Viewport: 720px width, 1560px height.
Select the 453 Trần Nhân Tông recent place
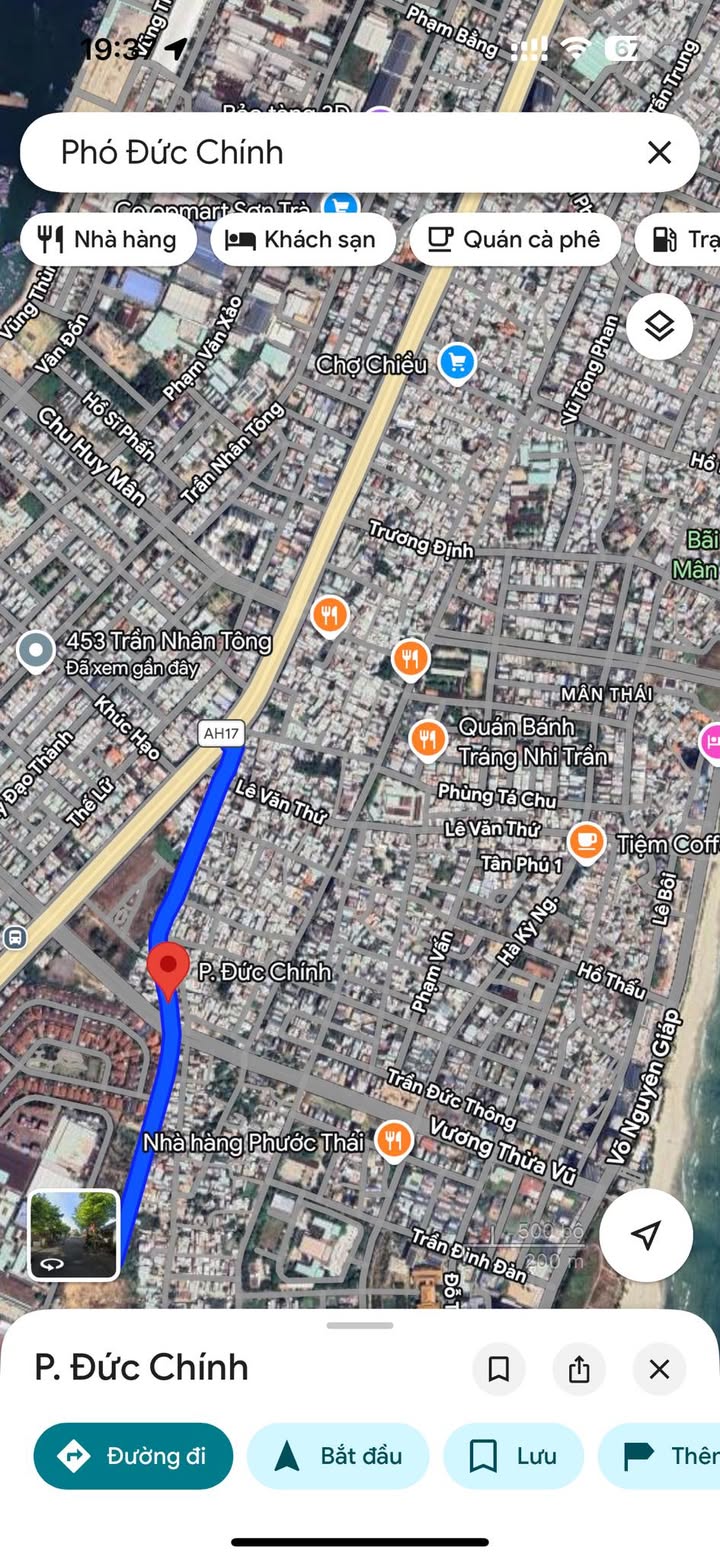[x=37, y=652]
